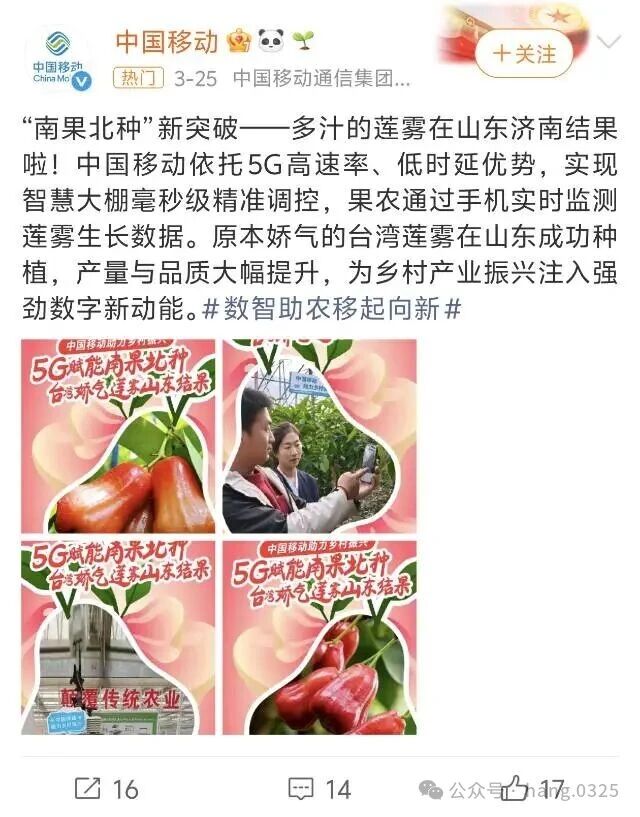Viewport: 640px width, 817px height.
Task: Follow the 中国移动 account
Action: click(x=524, y=53)
